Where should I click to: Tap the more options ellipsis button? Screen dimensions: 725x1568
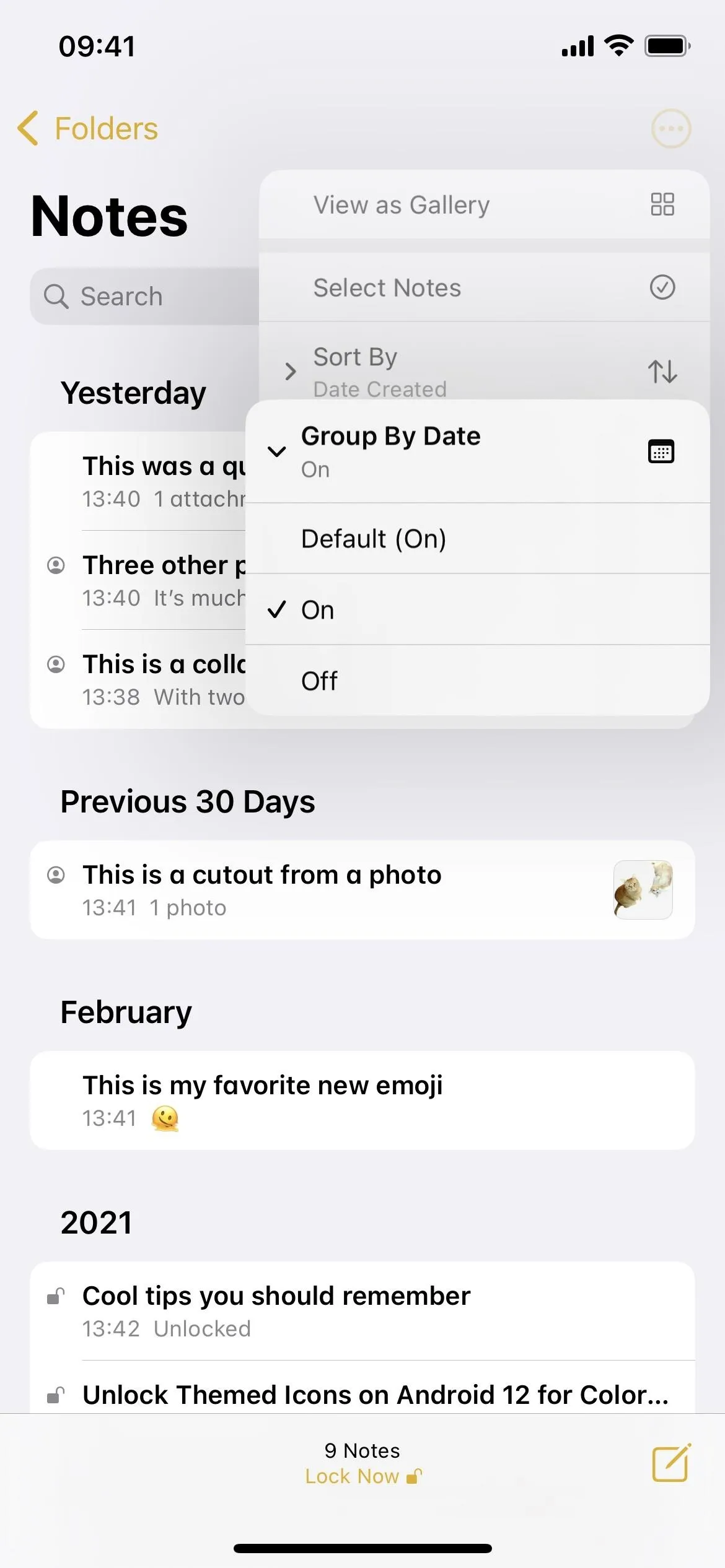tap(670, 129)
